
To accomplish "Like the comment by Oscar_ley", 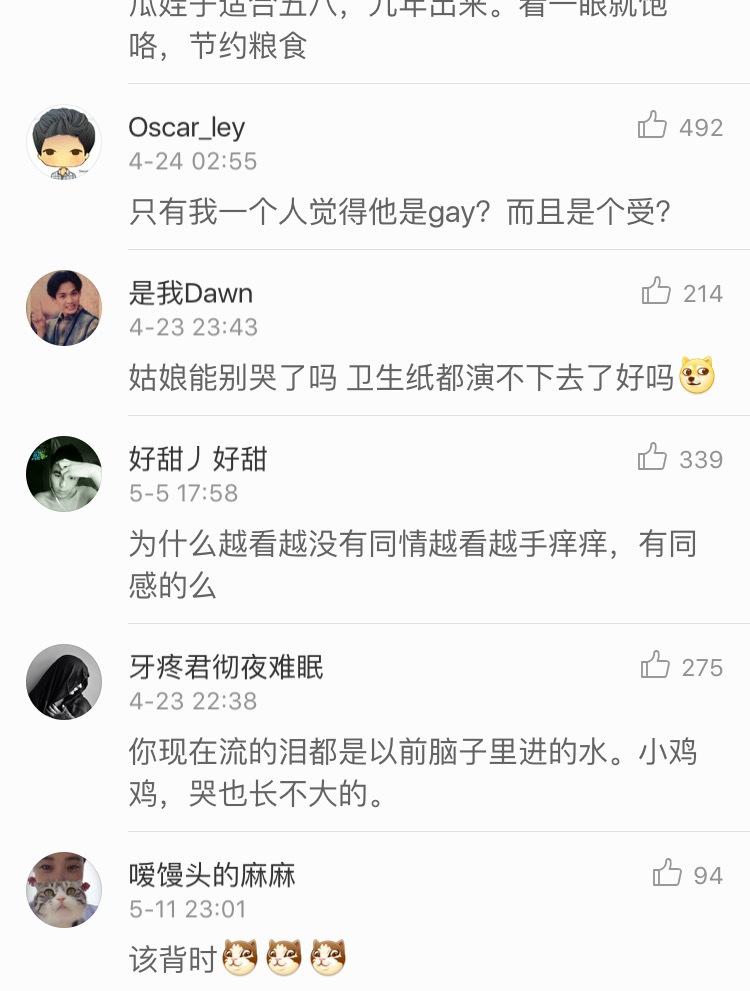I will point(653,126).
